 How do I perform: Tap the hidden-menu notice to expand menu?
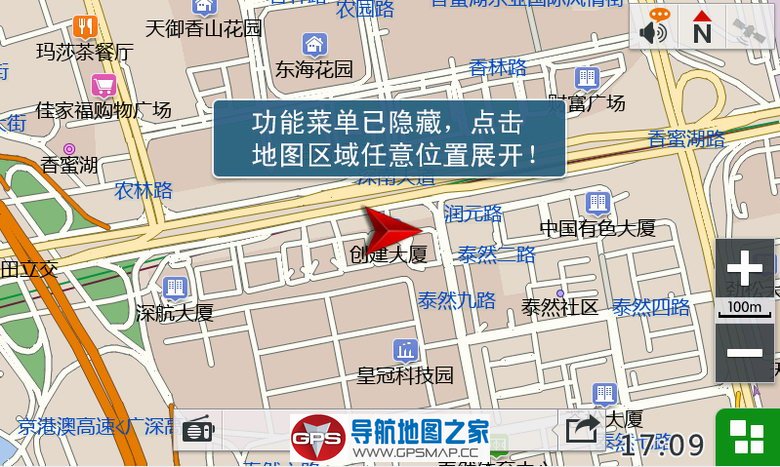pos(389,139)
